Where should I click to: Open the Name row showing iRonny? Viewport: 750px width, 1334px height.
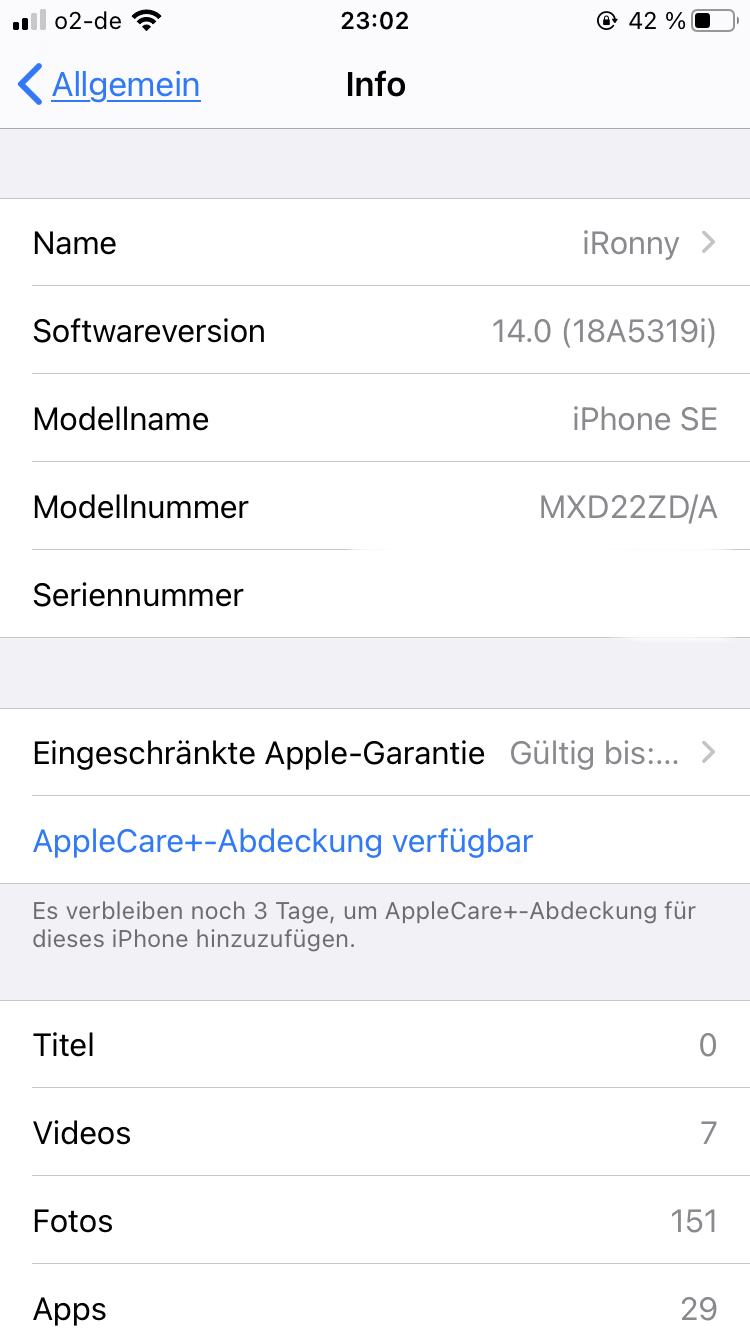point(375,243)
